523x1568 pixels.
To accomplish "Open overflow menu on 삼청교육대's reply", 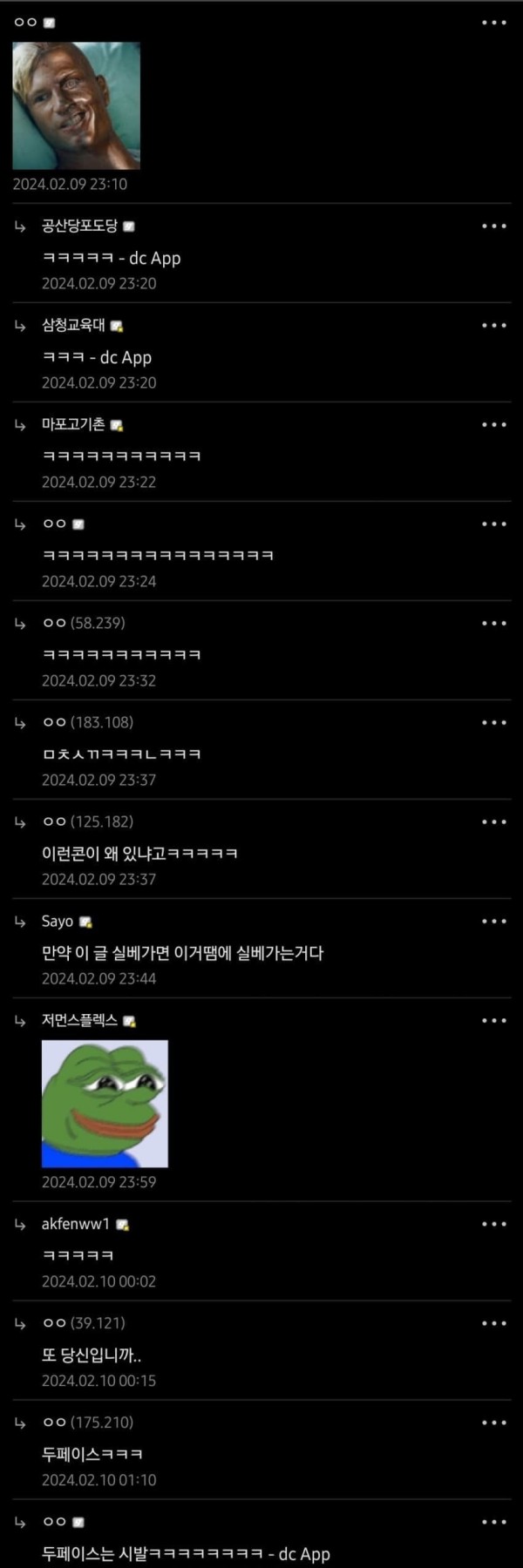I will [x=494, y=325].
